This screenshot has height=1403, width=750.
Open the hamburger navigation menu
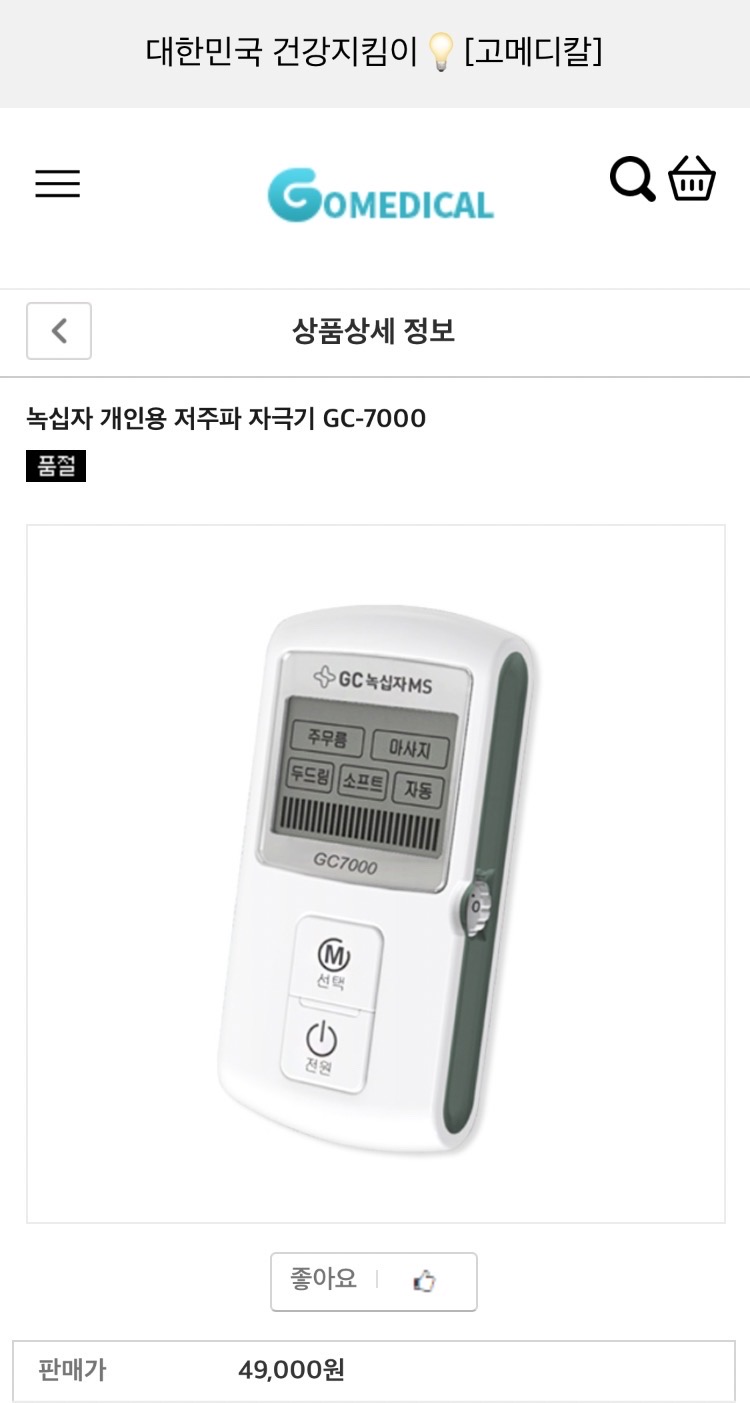pos(57,184)
